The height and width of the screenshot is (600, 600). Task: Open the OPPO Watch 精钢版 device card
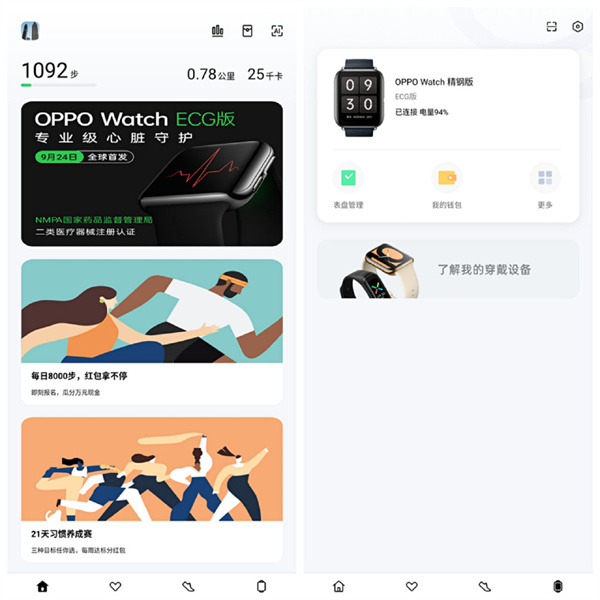447,97
